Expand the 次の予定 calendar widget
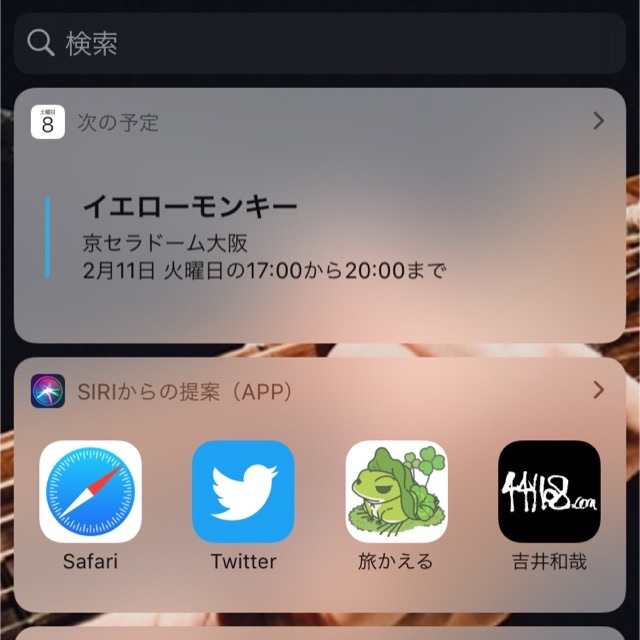The height and width of the screenshot is (640, 640). (x=599, y=122)
